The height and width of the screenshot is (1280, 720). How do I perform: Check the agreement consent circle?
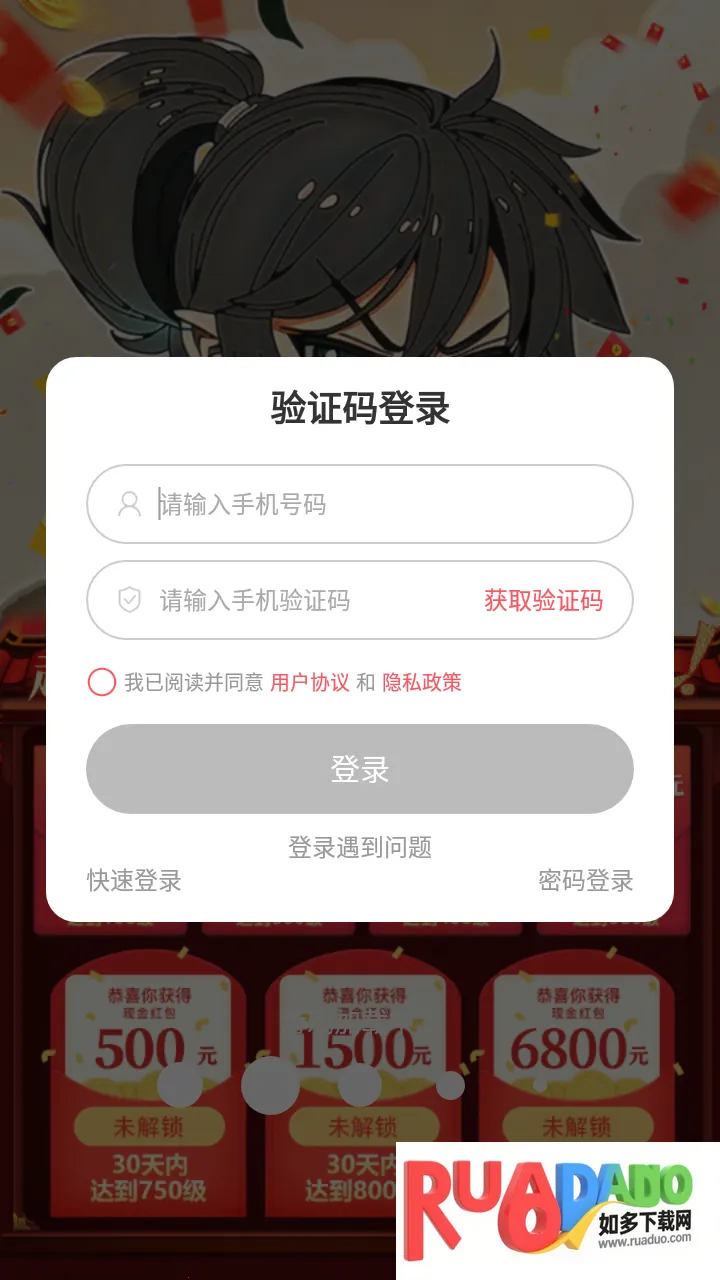(x=102, y=682)
